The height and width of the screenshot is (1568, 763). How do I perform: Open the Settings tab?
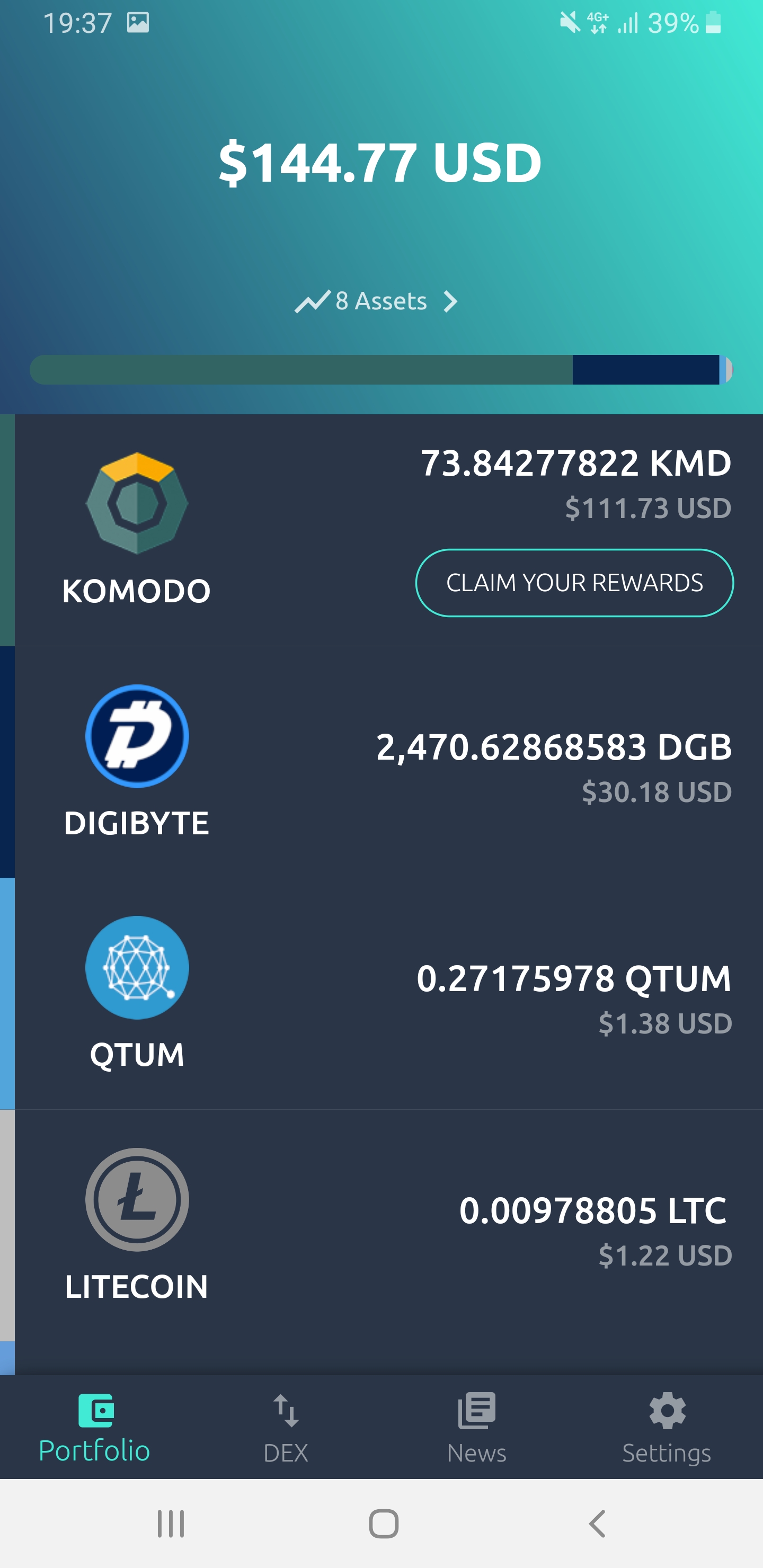[667, 1428]
